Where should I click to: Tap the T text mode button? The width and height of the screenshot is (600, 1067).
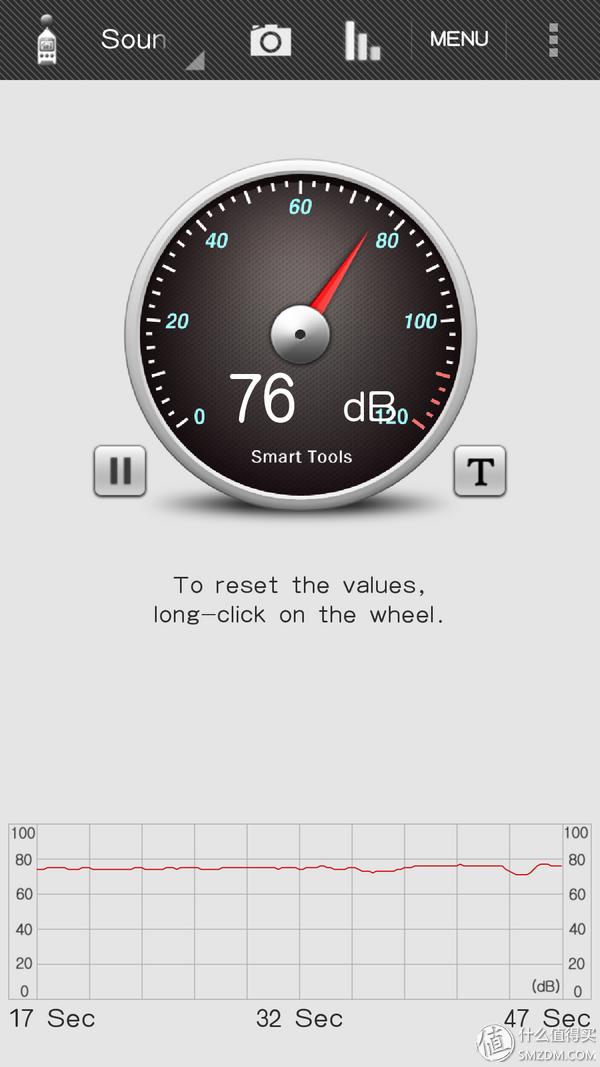tap(480, 471)
